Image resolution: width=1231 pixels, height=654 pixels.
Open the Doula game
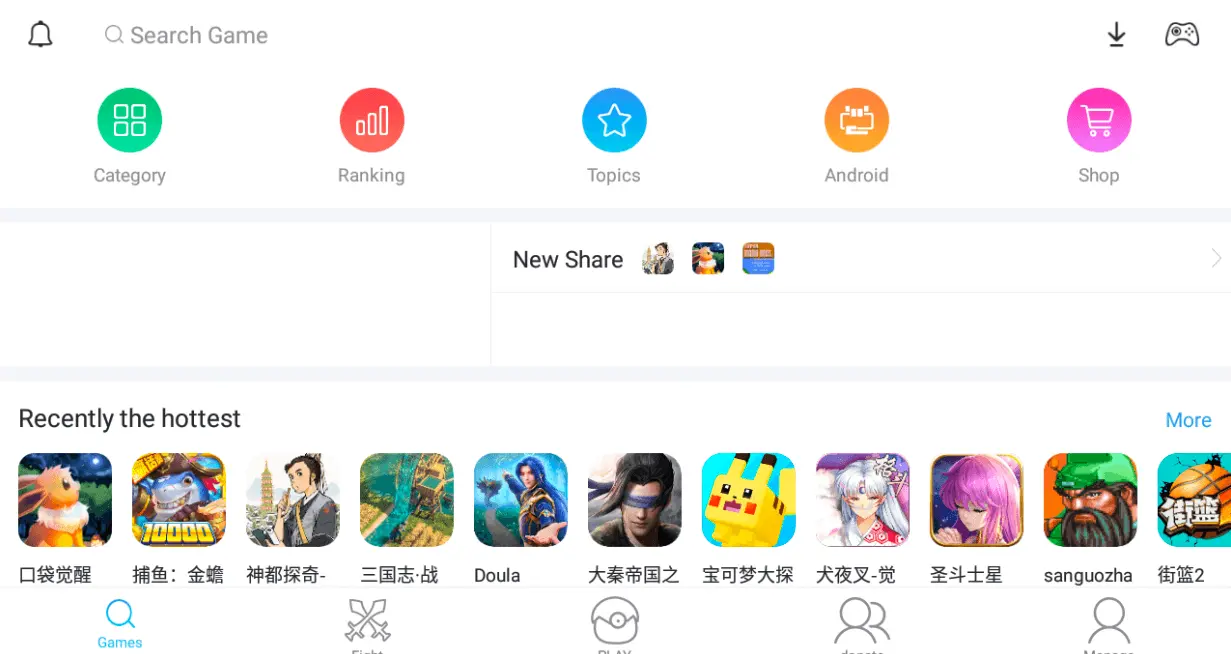520,500
